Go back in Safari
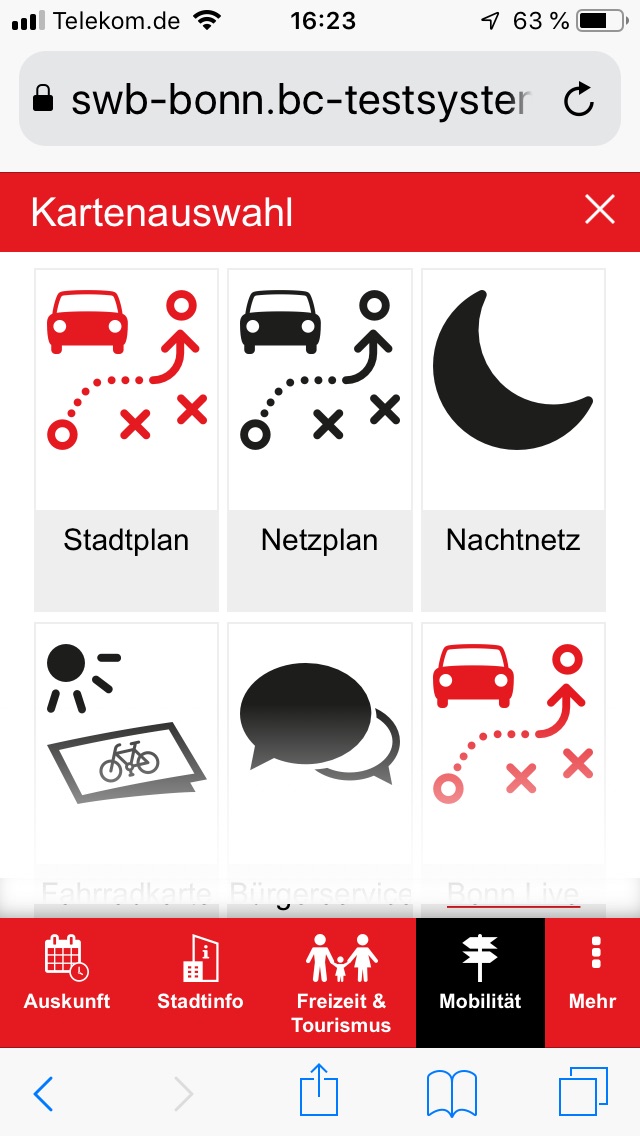 coord(43,1093)
